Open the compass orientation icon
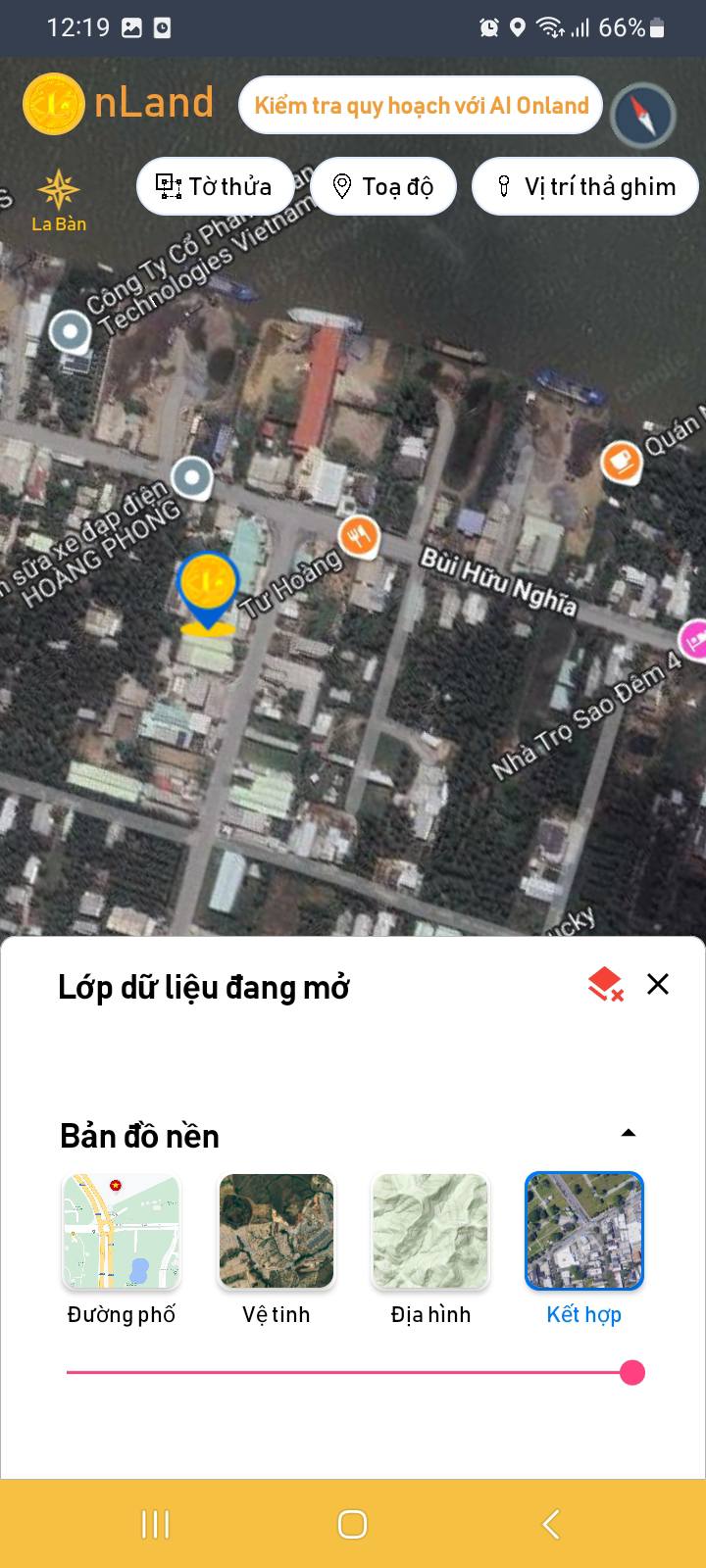The height and width of the screenshot is (1568, 706). (643, 116)
